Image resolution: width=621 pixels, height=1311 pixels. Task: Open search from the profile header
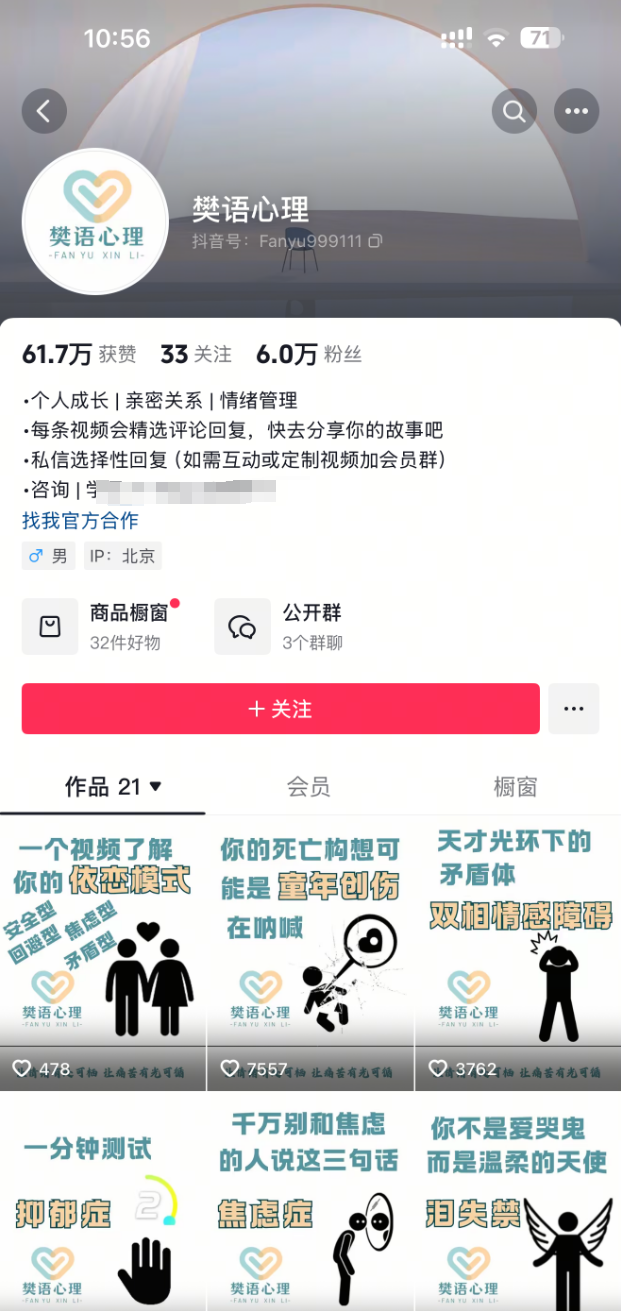pyautogui.click(x=514, y=112)
